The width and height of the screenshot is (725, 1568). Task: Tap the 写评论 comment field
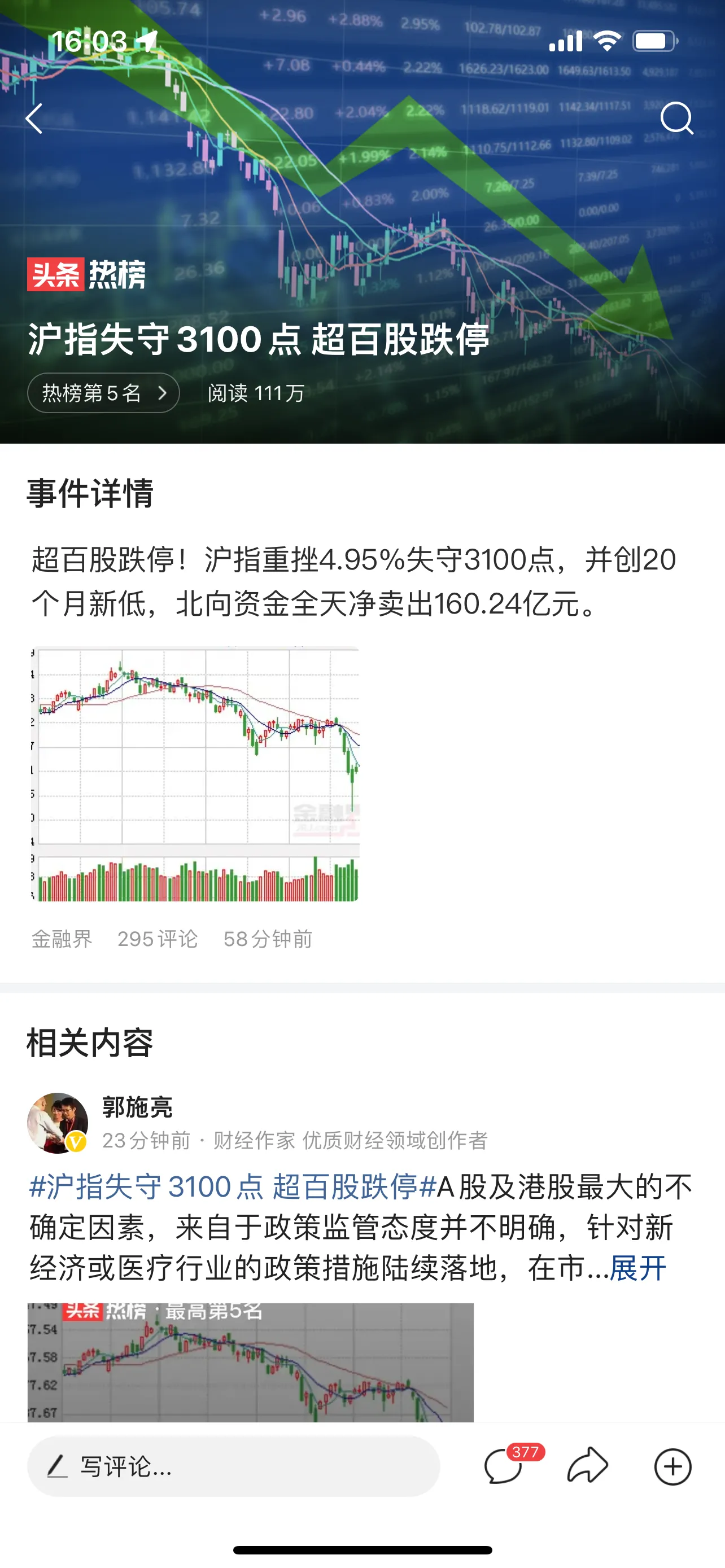click(233, 1466)
